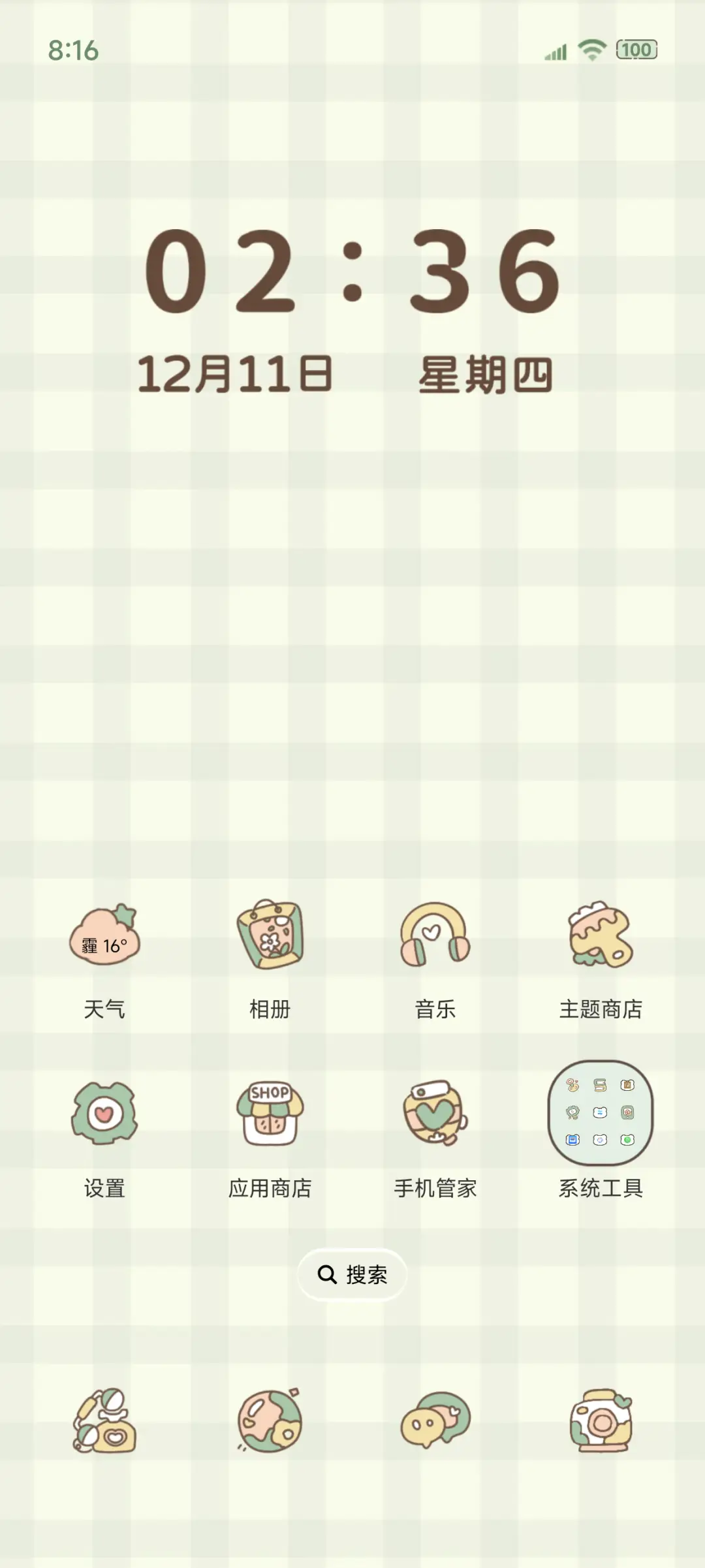Tap the 8:16 status bar clock
Image resolution: width=705 pixels, height=1568 pixels.
pyautogui.click(x=72, y=49)
